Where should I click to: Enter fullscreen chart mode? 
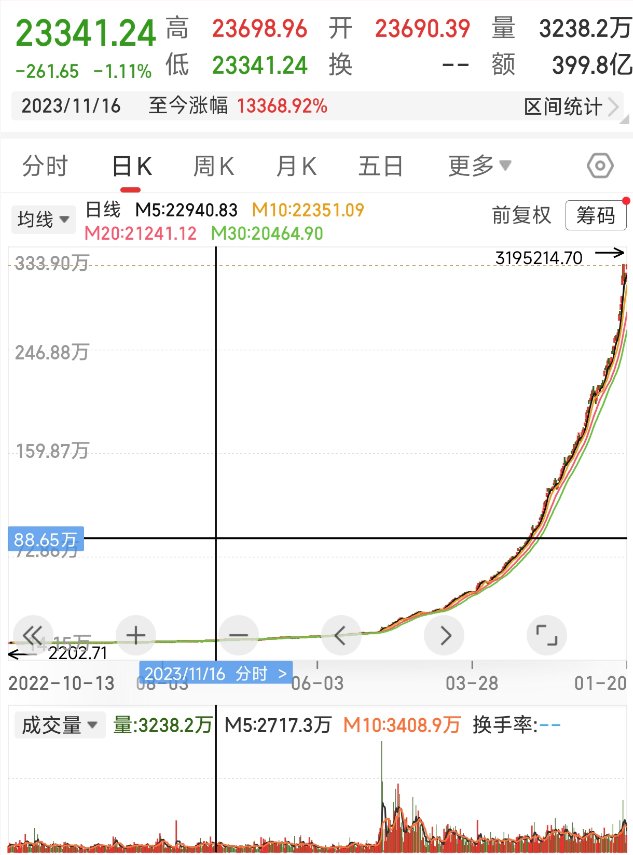[x=546, y=635]
